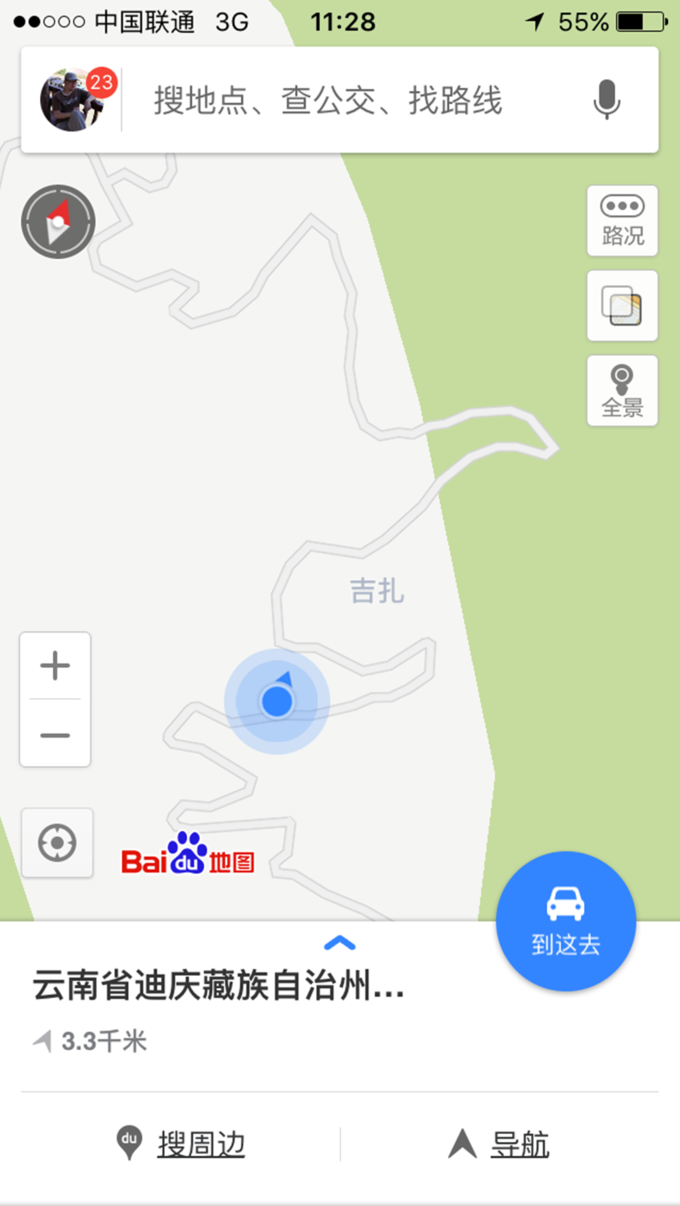Viewport: 680px width, 1206px height.
Task: Zoom in with the plus button
Action: coord(55,665)
